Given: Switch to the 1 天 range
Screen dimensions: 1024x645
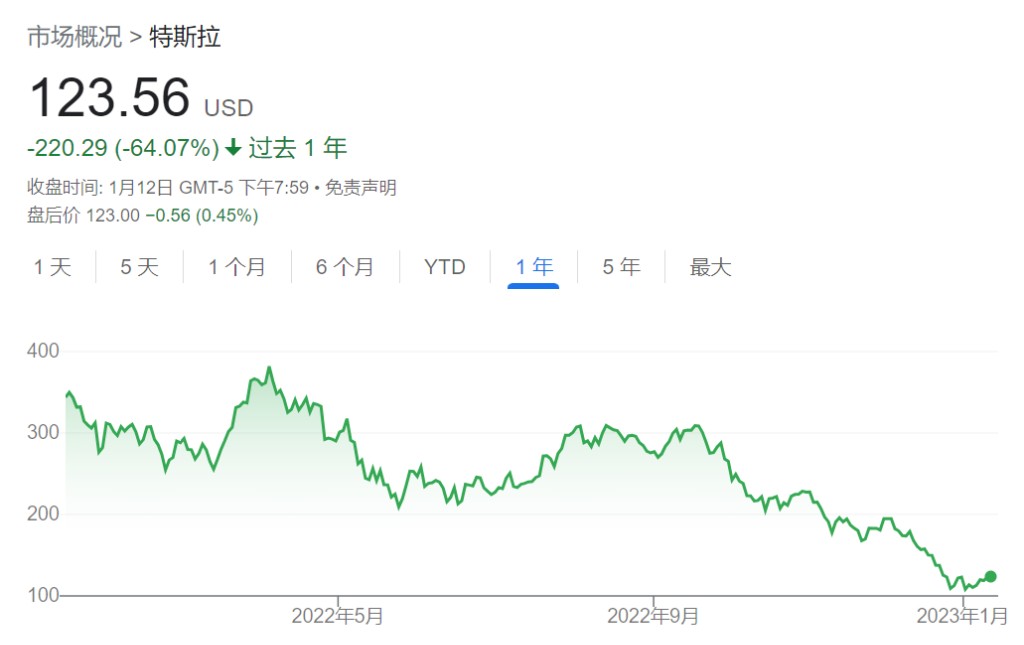Looking at the screenshot, I should click(53, 267).
